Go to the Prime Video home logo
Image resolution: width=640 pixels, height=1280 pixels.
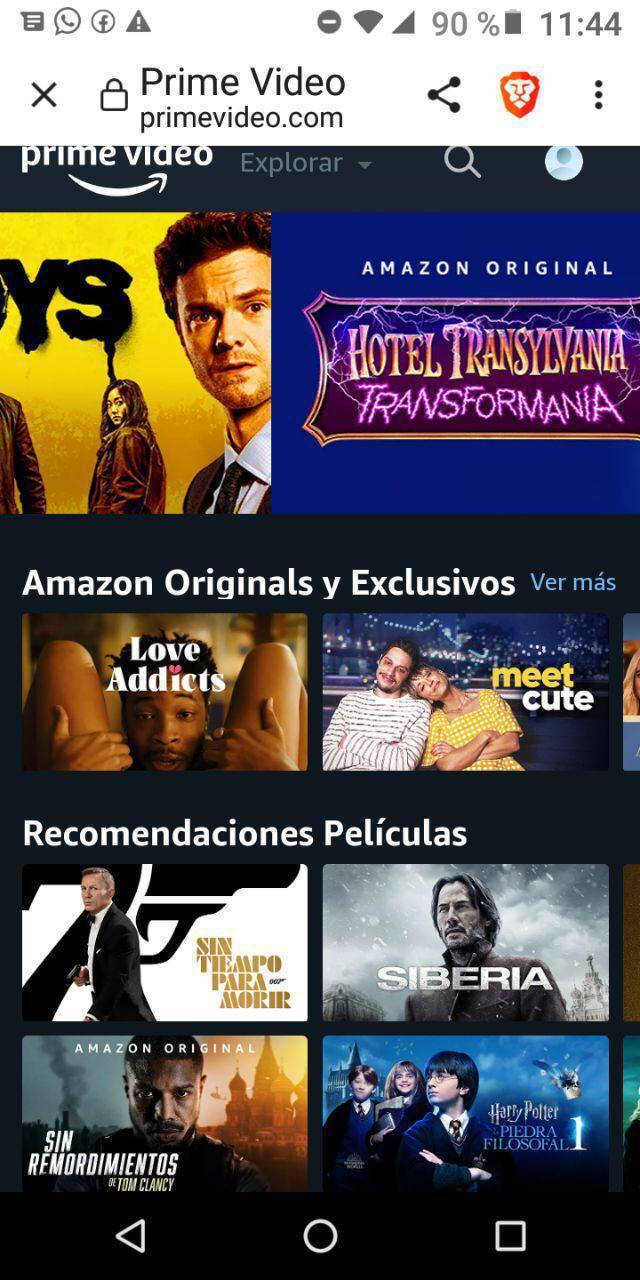click(x=117, y=165)
